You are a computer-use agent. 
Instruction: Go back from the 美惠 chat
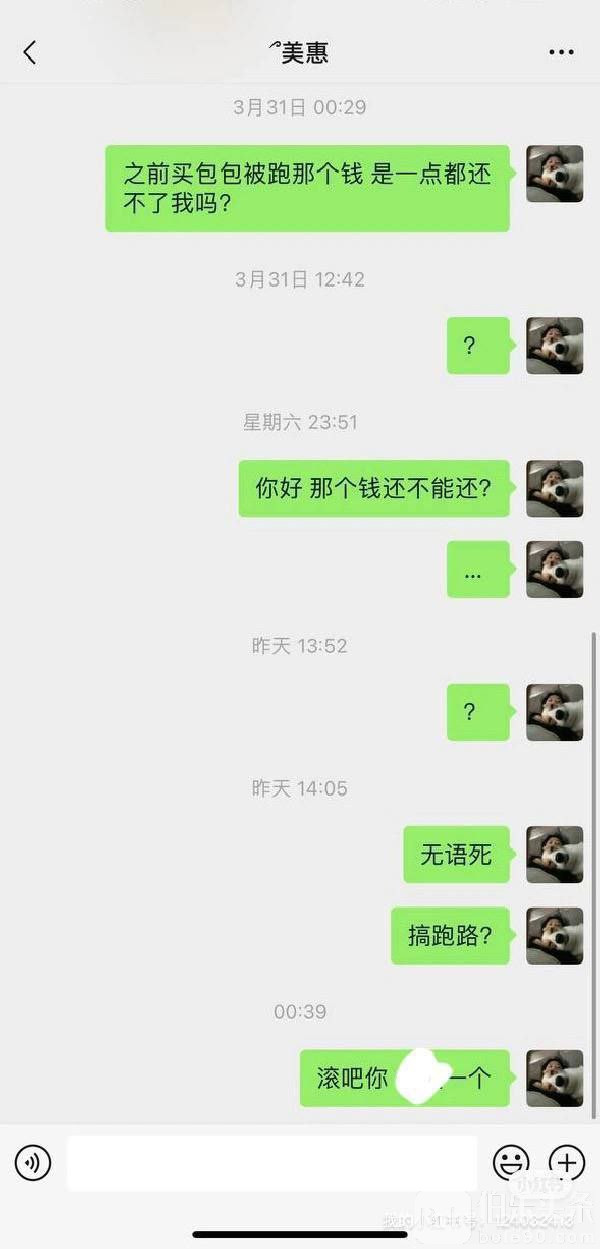tap(30, 53)
